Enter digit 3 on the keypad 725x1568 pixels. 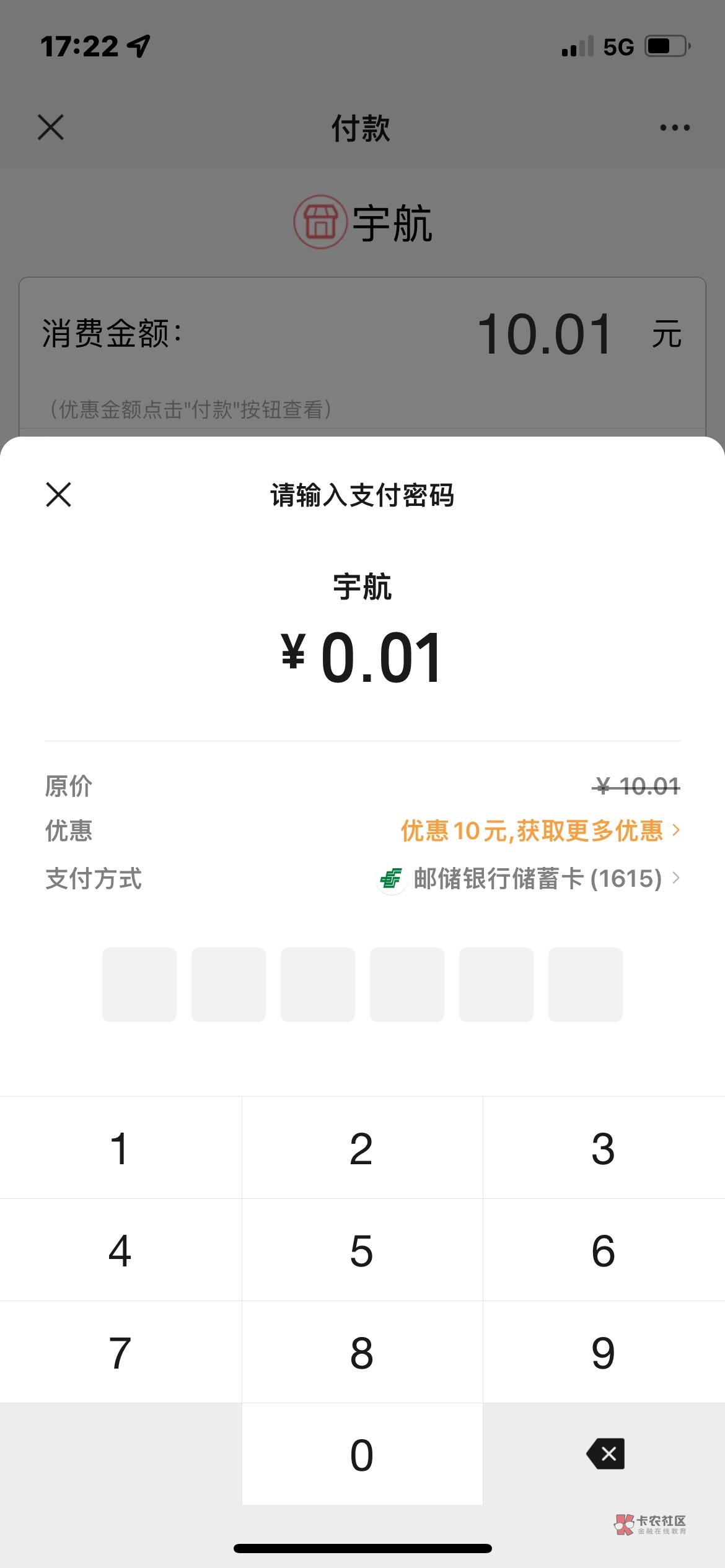[x=604, y=1148]
